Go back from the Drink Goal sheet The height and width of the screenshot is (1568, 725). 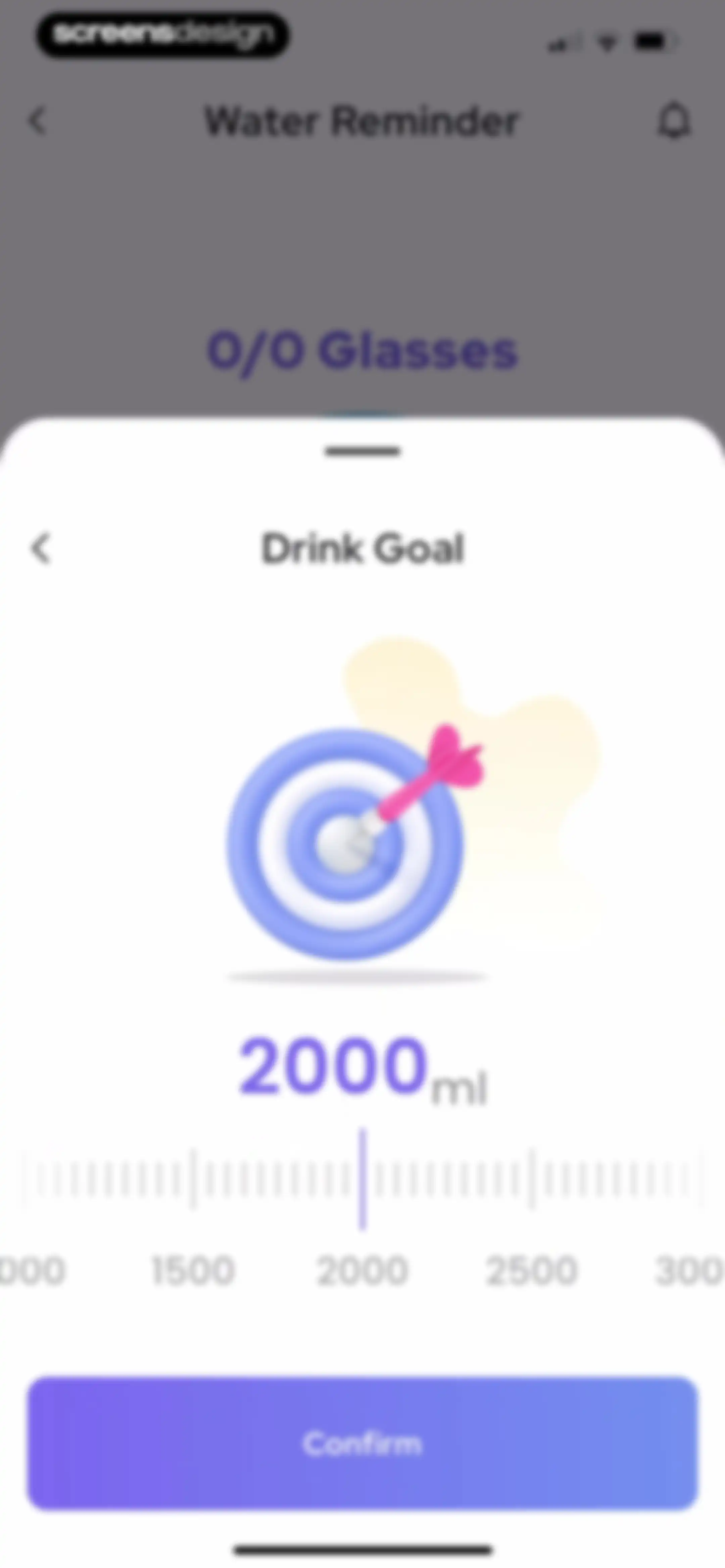coord(41,548)
